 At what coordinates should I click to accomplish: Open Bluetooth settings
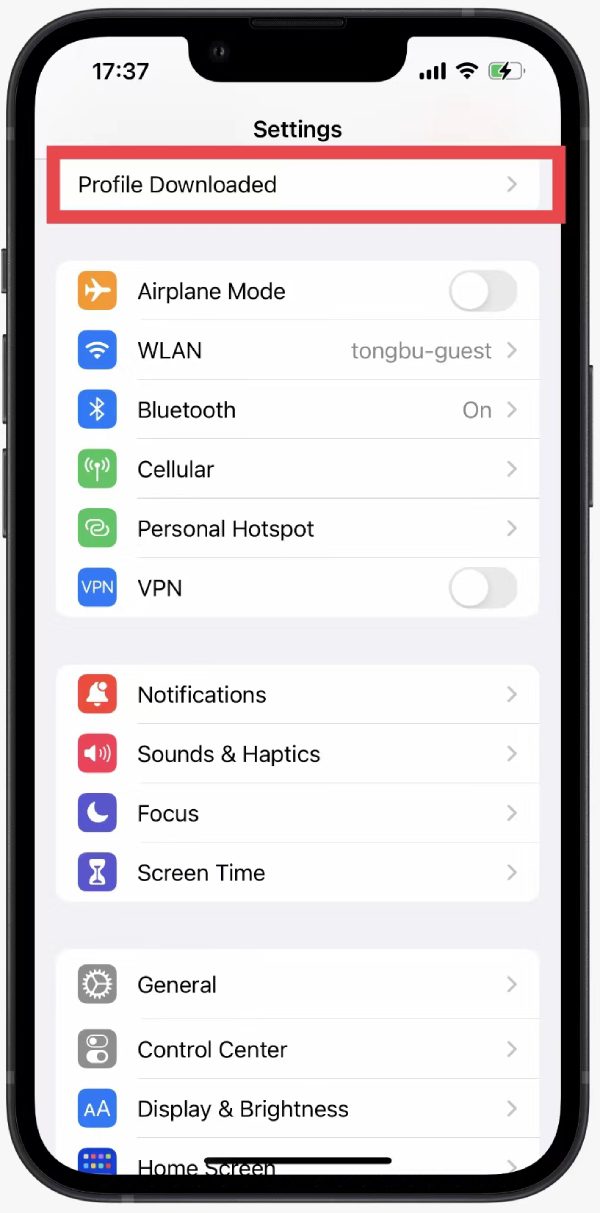point(298,410)
